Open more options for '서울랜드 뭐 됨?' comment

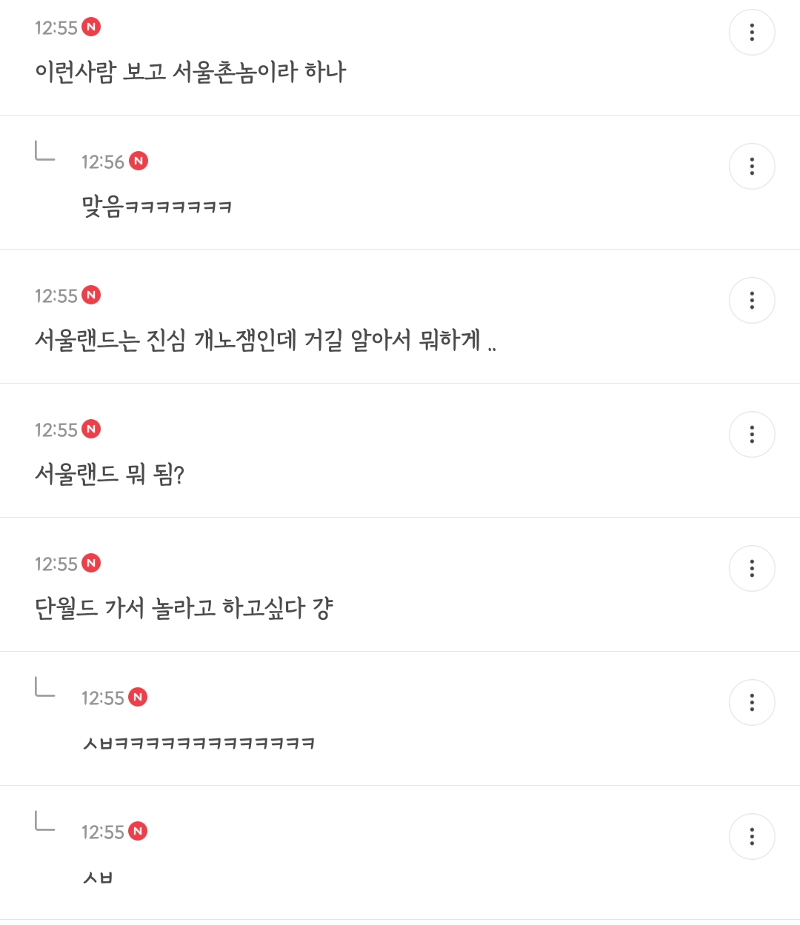click(x=752, y=435)
